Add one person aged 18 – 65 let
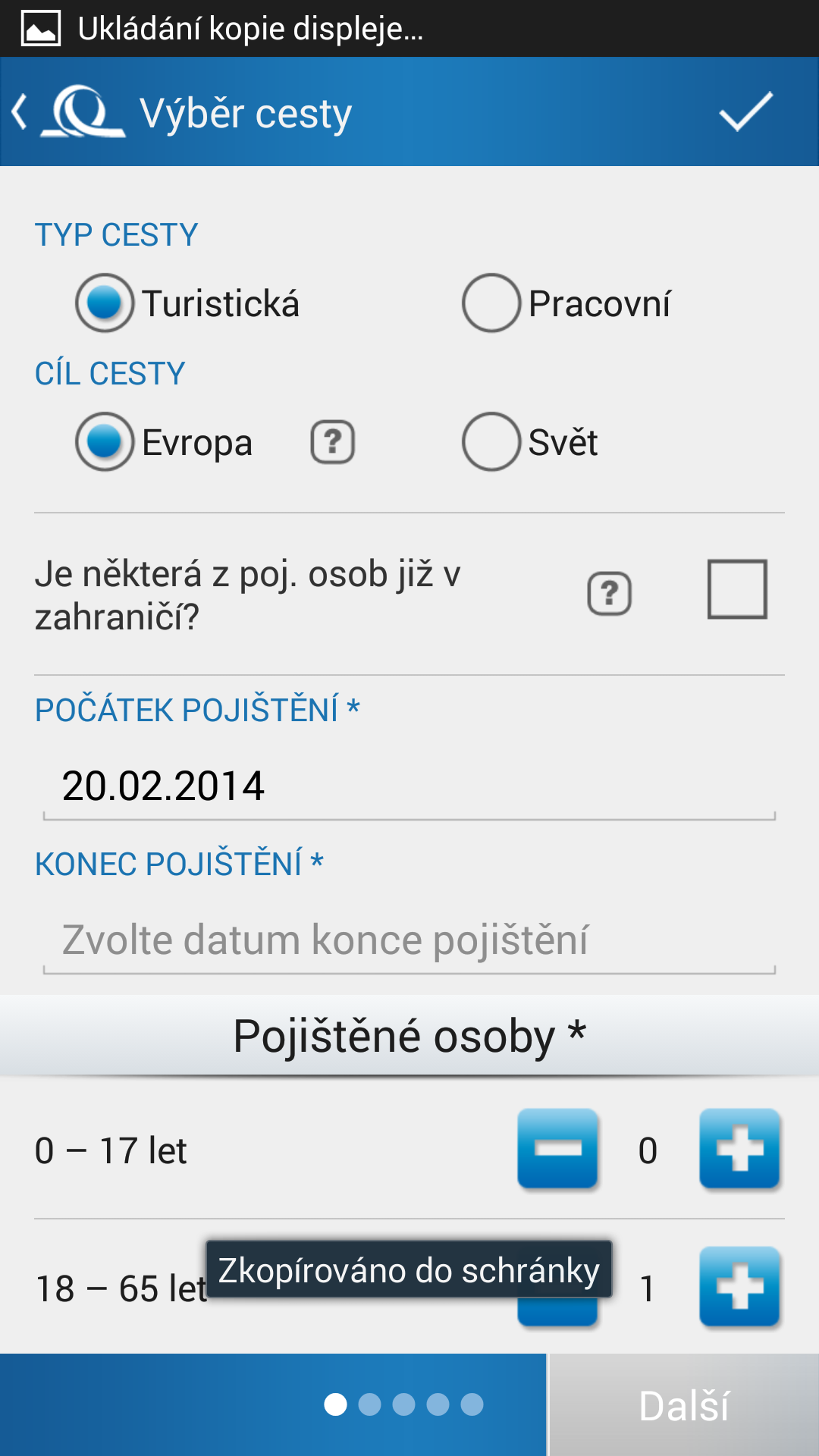 [x=740, y=1287]
